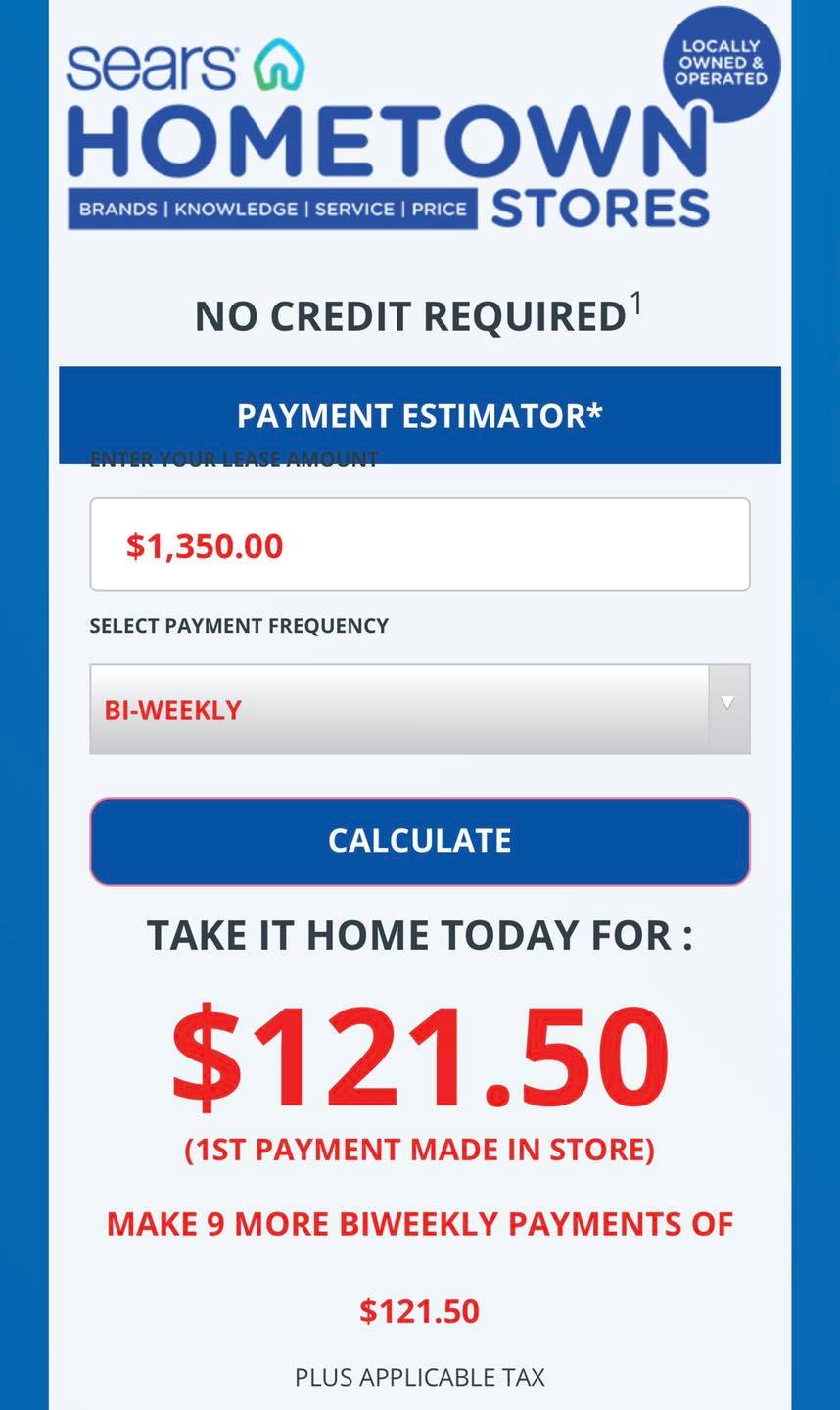This screenshot has width=840, height=1410.
Task: Tap the CALCULATE button
Action: pos(419,841)
